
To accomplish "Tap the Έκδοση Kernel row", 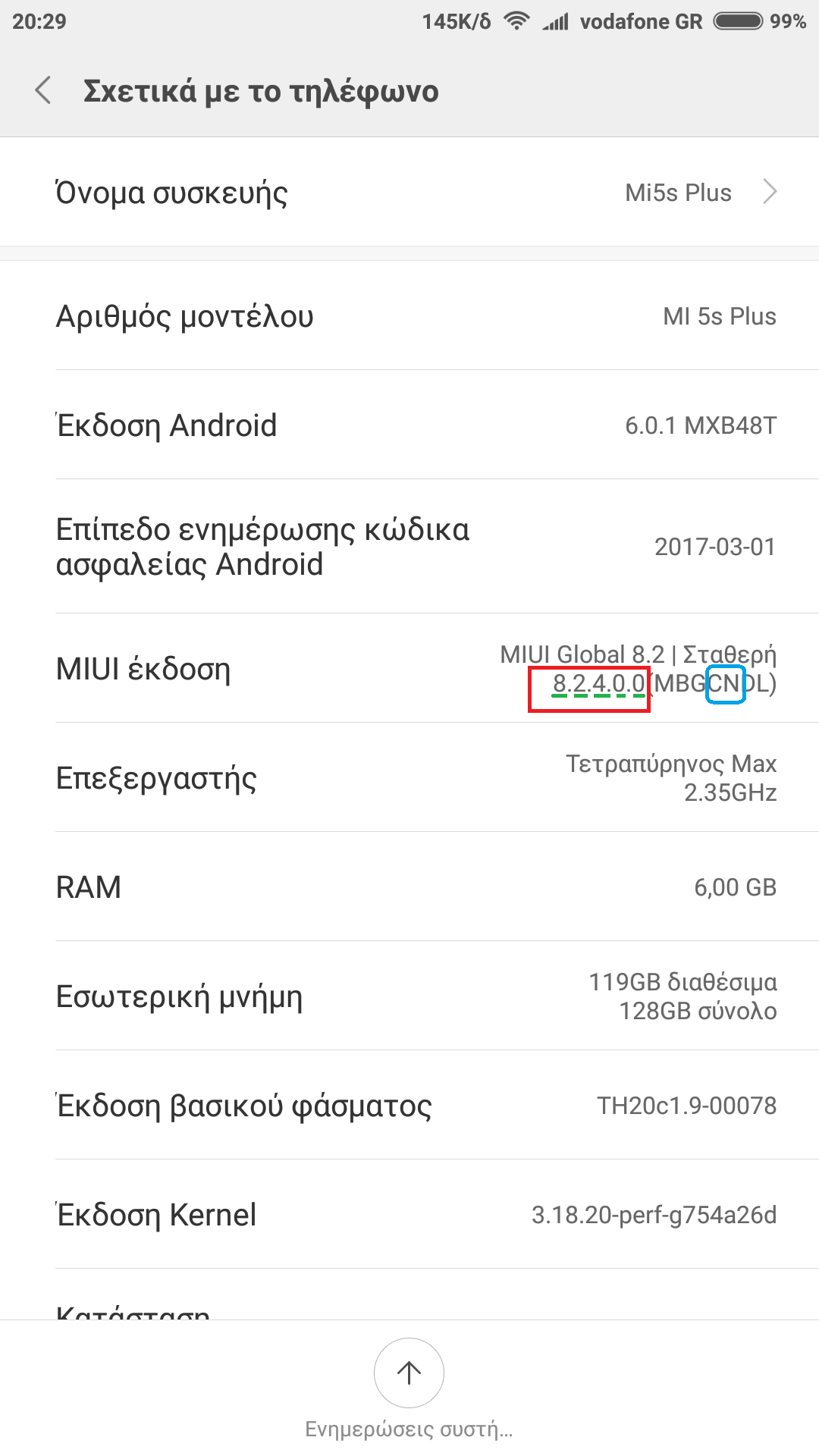I will pyautogui.click(x=409, y=1215).
